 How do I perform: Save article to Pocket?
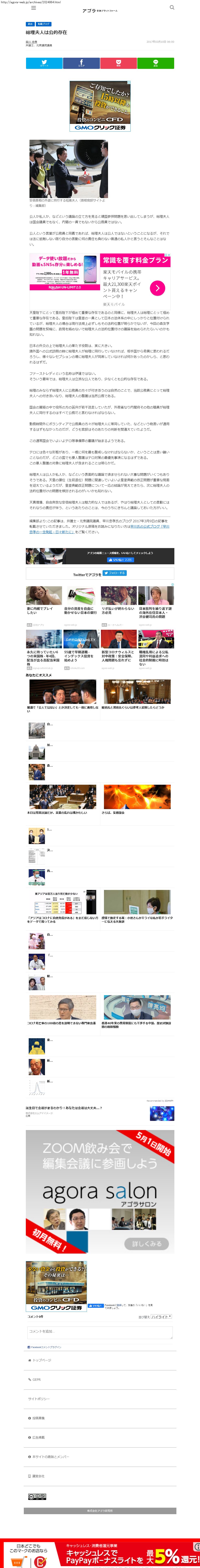[x=118, y=63]
